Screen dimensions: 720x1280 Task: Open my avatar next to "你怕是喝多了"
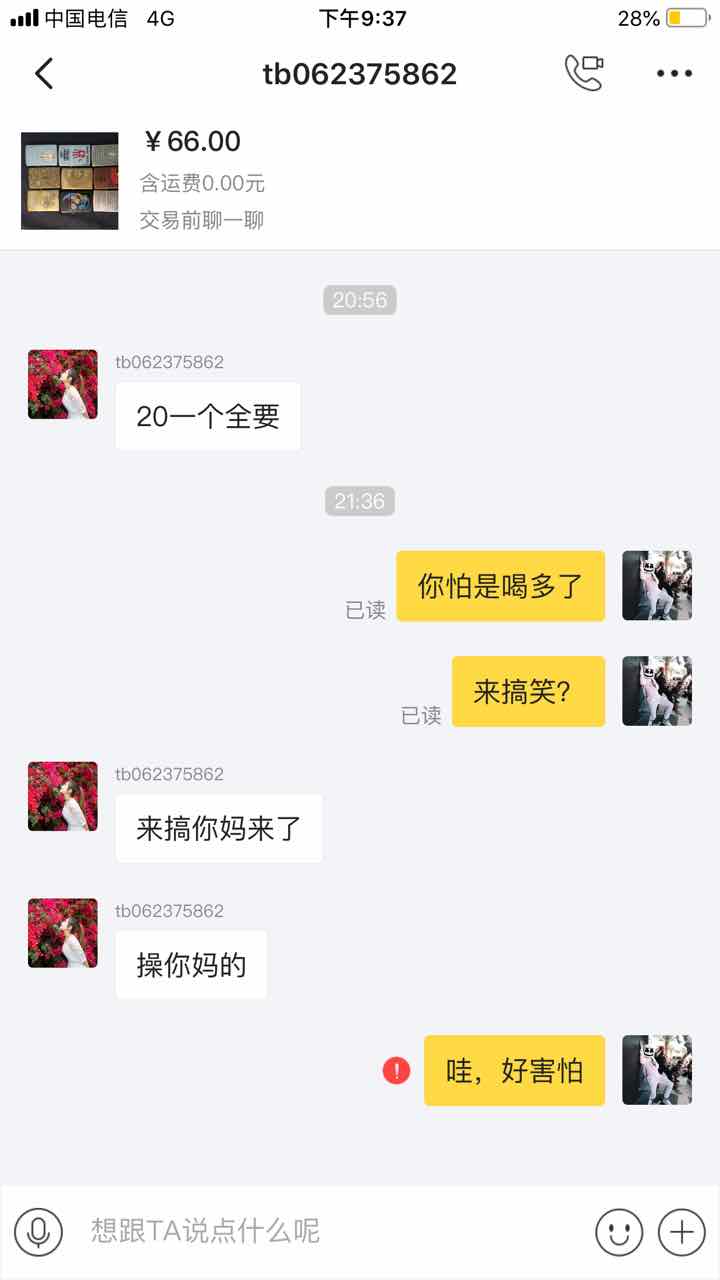tap(657, 586)
